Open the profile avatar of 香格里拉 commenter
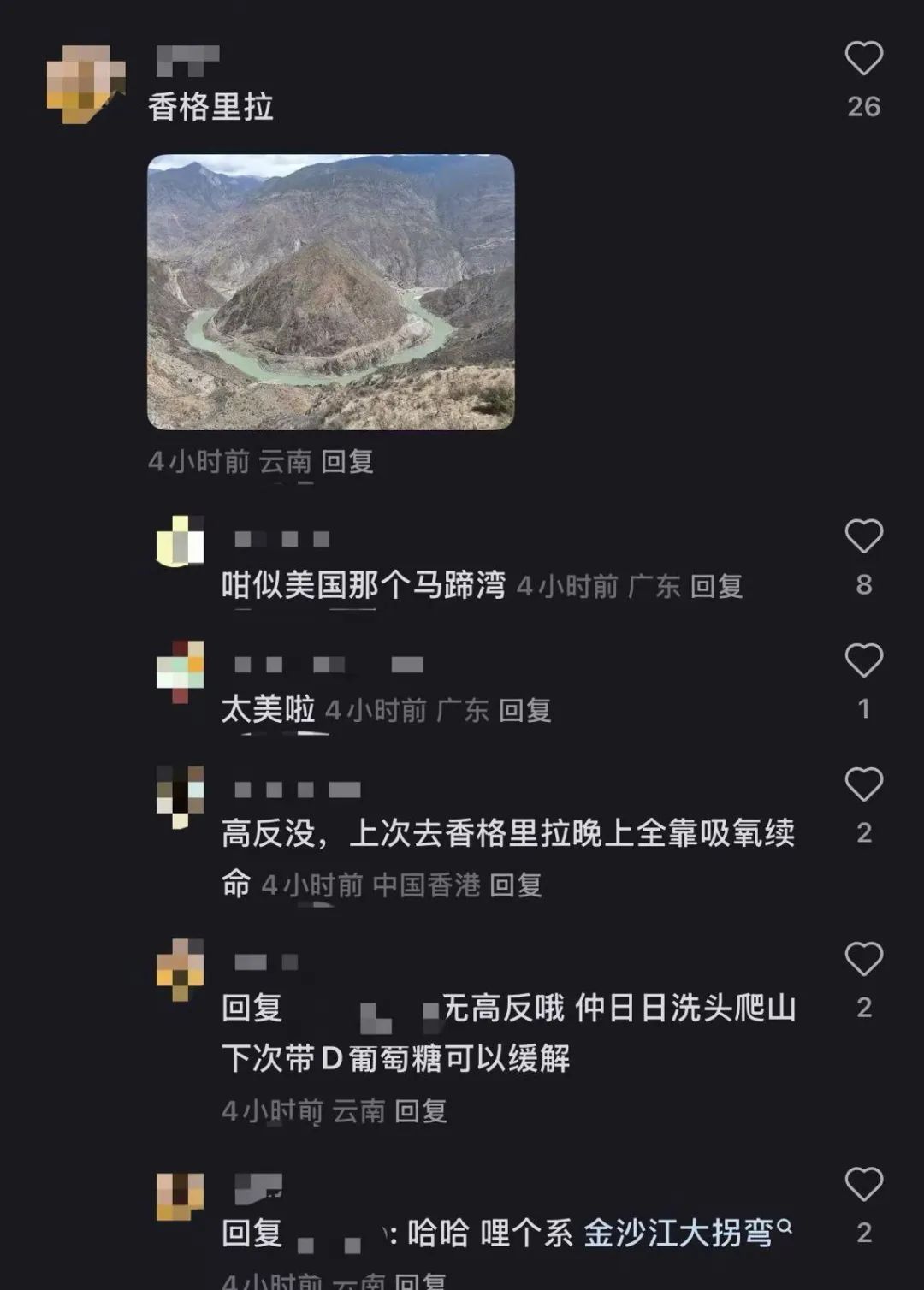 point(85,84)
